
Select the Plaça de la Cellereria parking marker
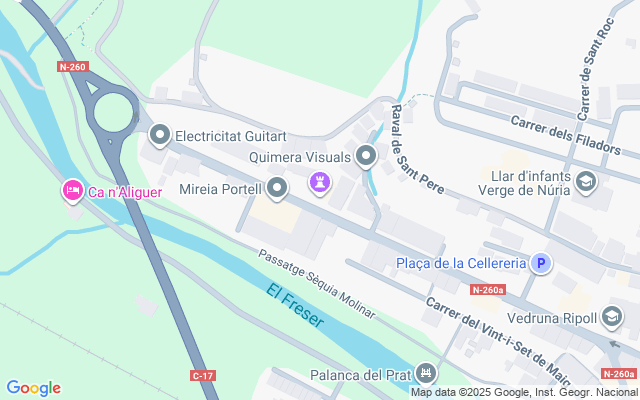(541, 263)
